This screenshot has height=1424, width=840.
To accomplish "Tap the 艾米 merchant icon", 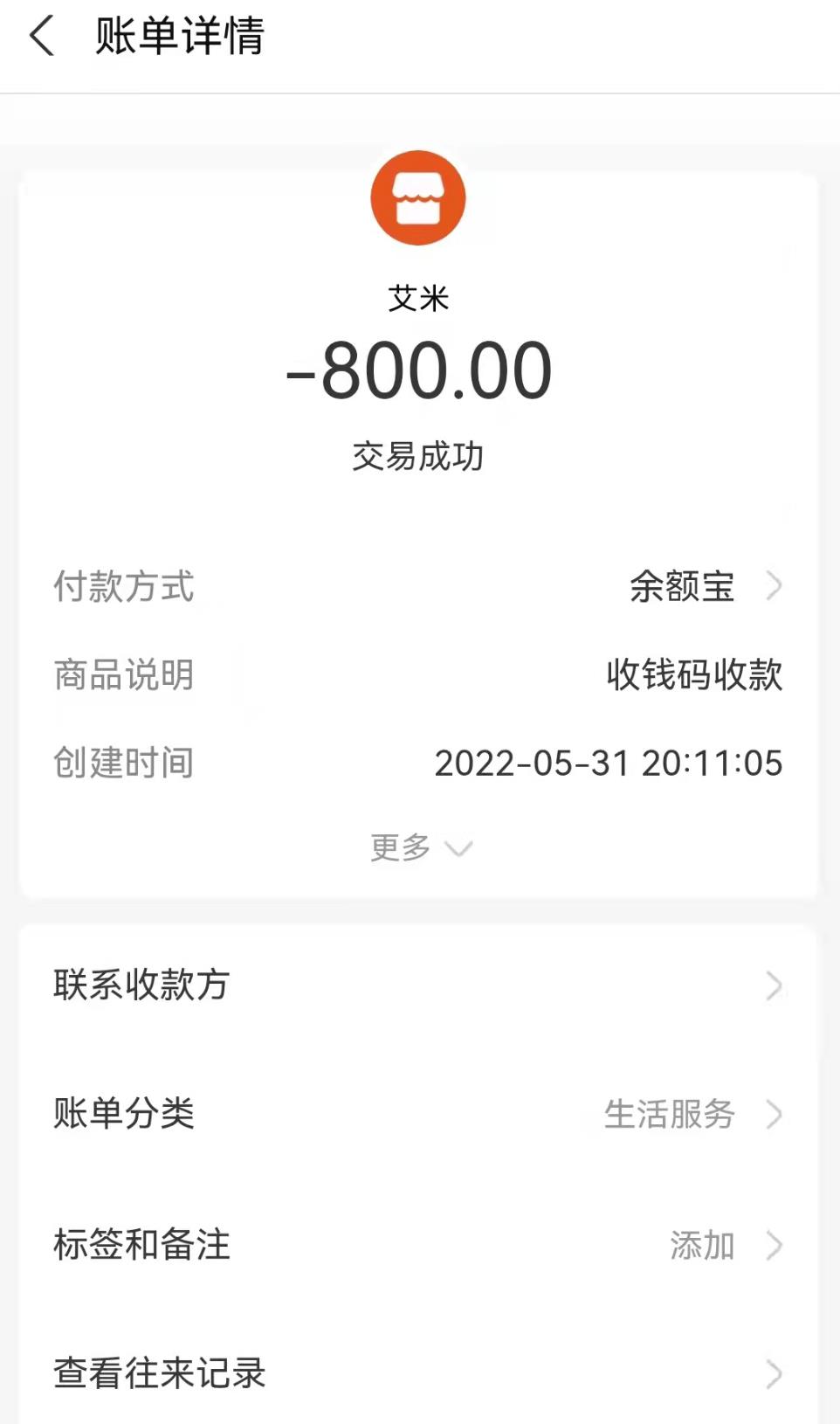I will pyautogui.click(x=418, y=198).
